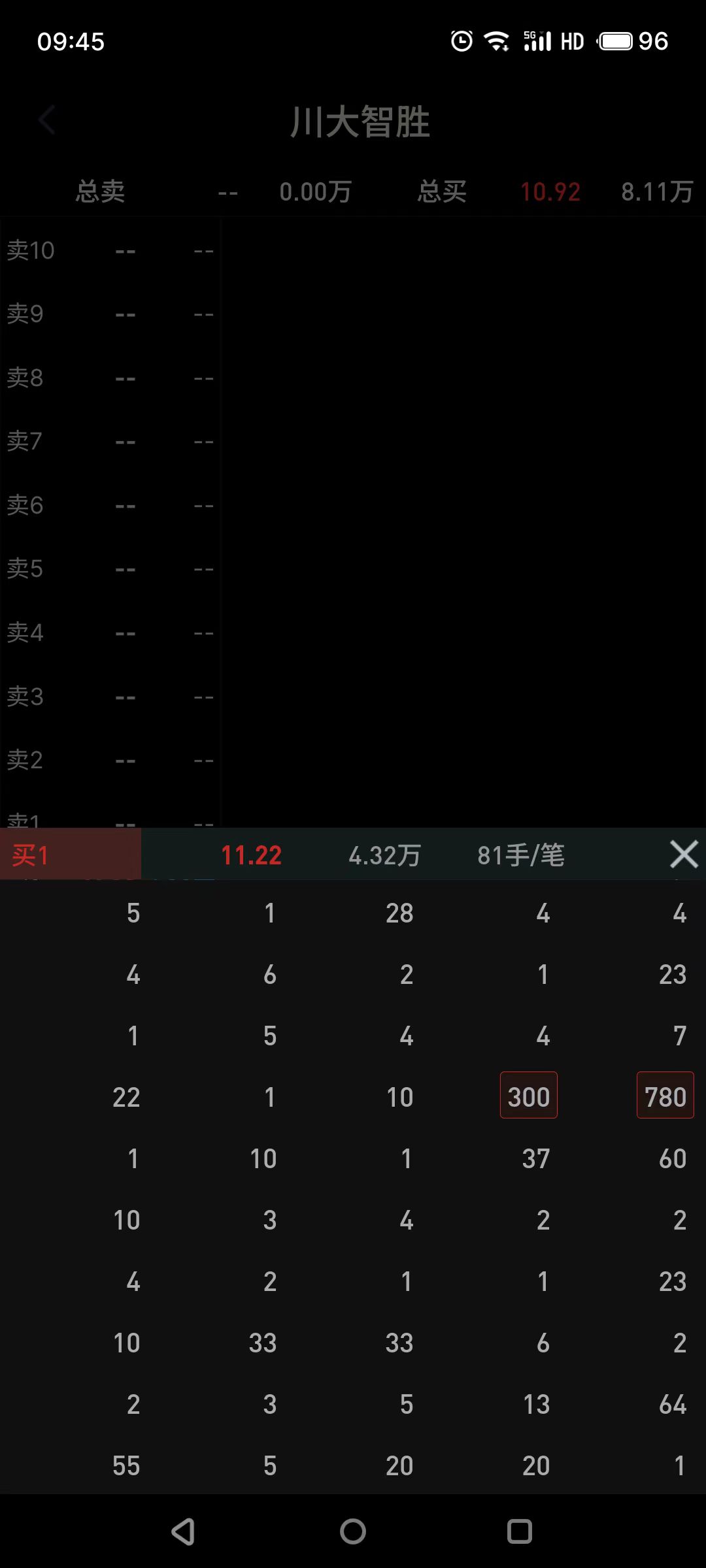This screenshot has height=1568, width=706.
Task: Go back using the top-left arrow
Action: (x=47, y=120)
